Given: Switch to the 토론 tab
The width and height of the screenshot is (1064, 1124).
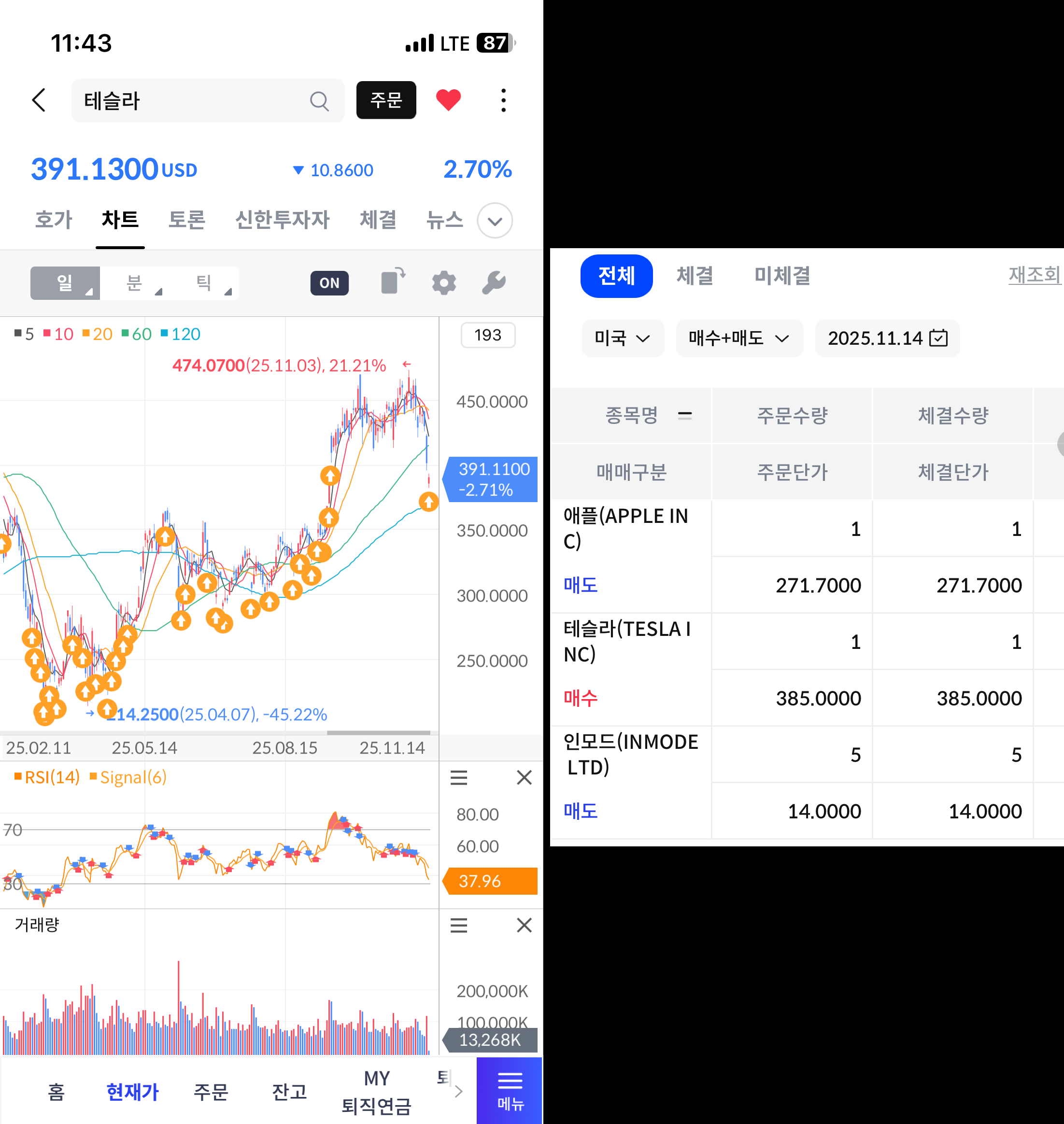Looking at the screenshot, I should 186,220.
